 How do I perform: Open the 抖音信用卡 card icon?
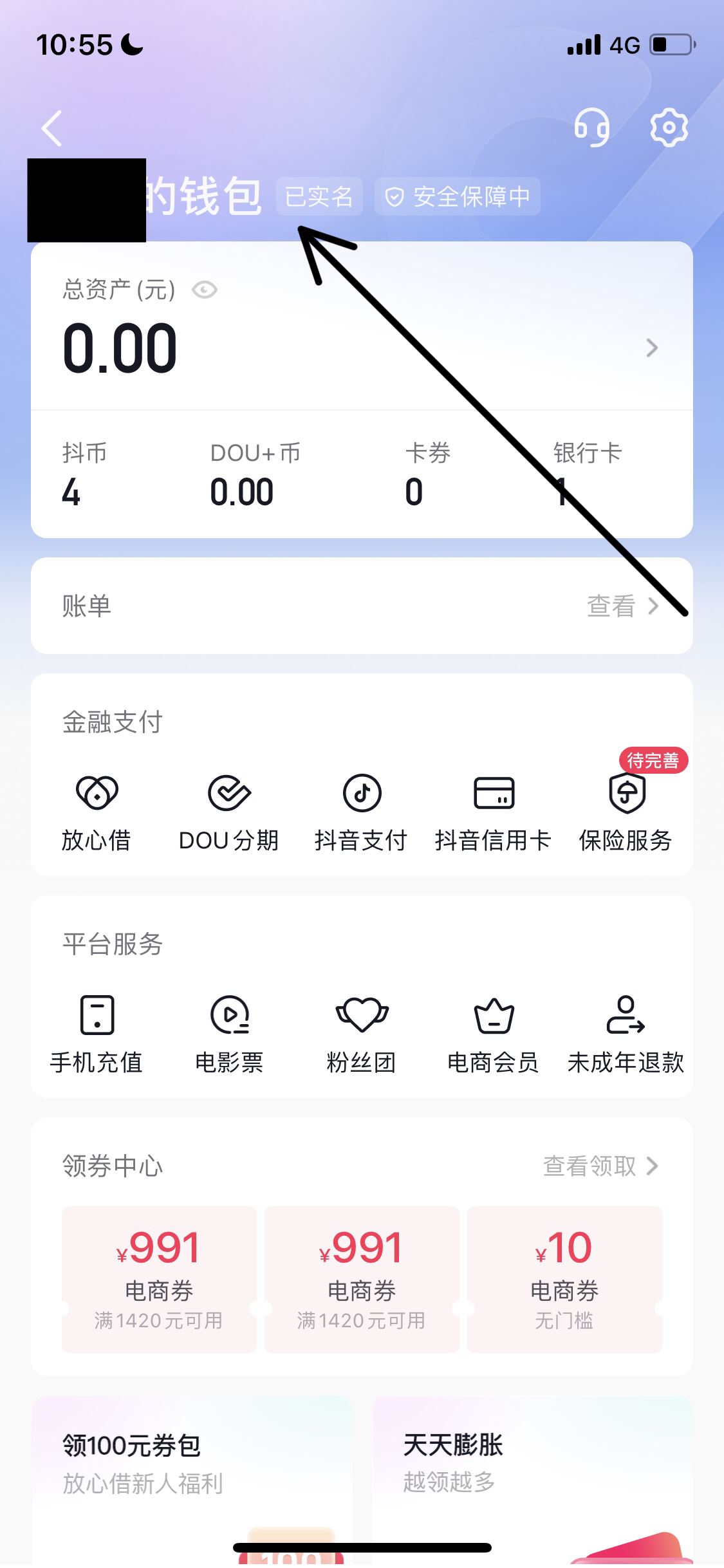pyautogui.click(x=494, y=811)
